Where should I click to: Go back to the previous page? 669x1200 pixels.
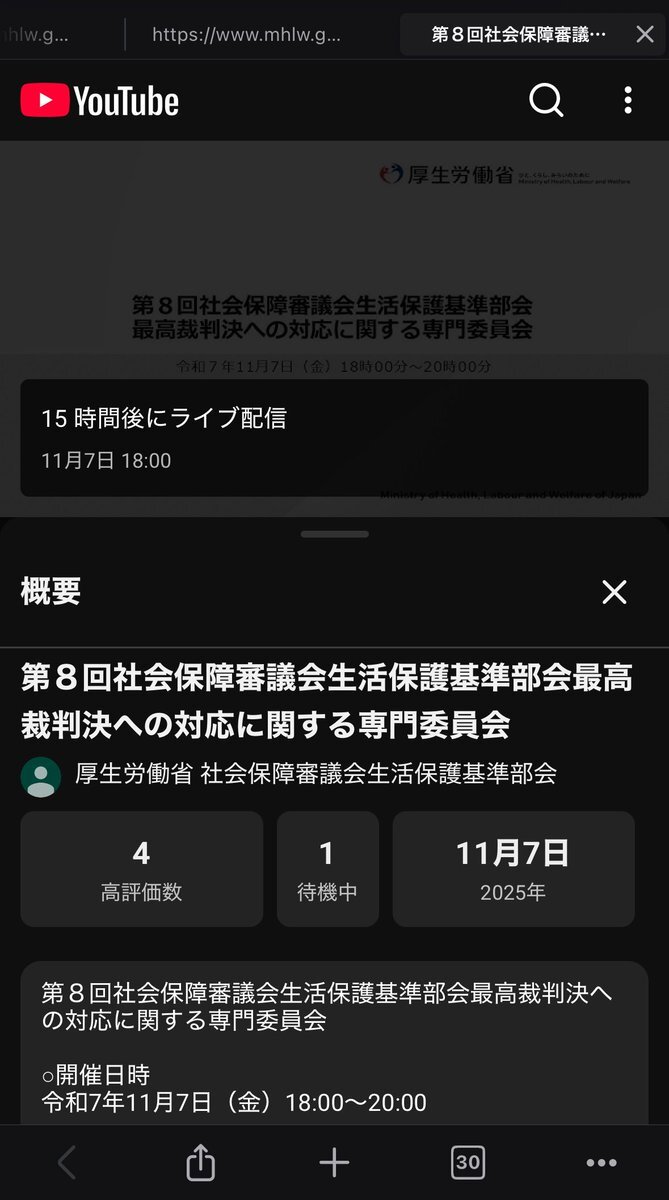pyautogui.click(x=67, y=1162)
